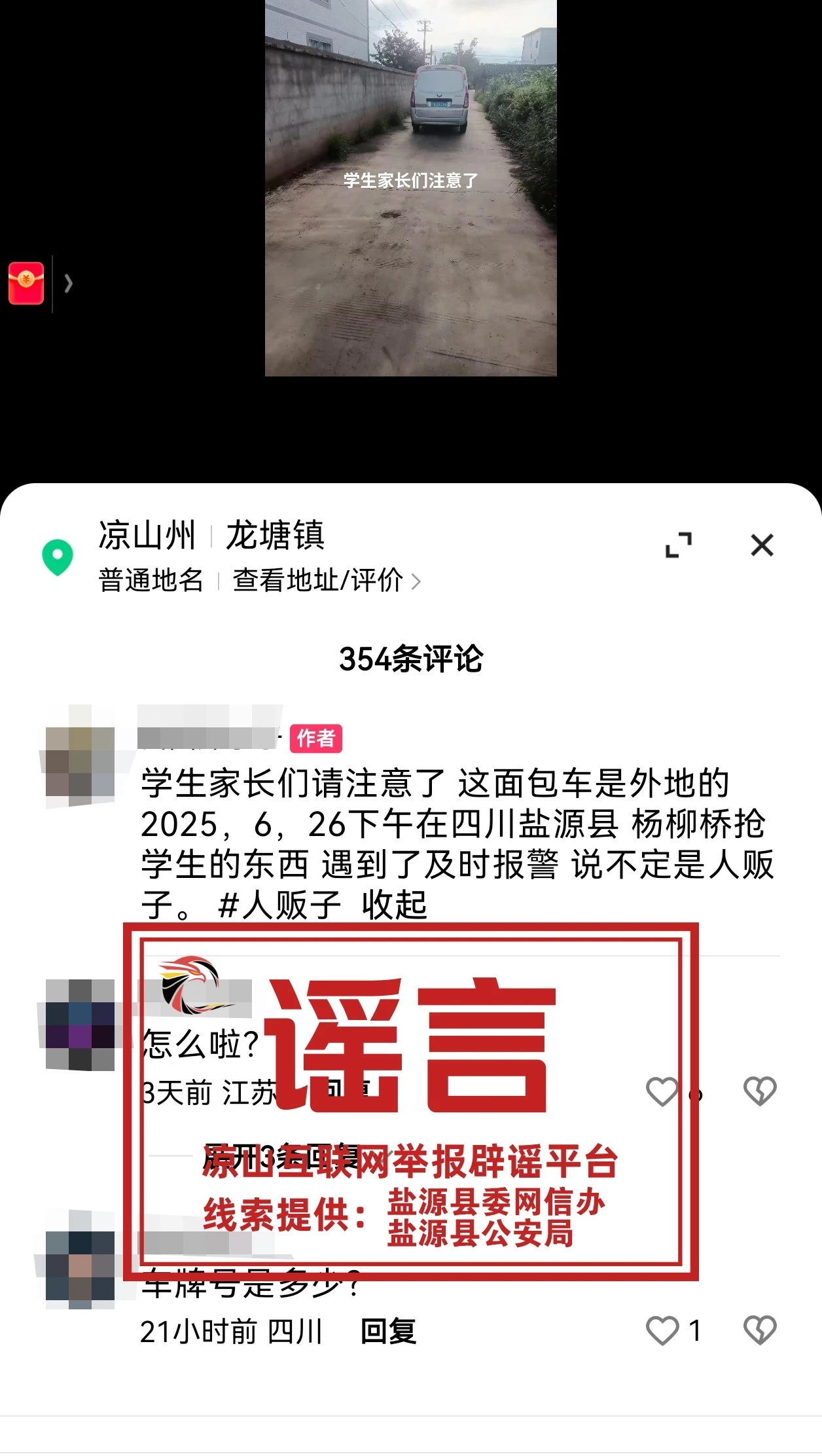Open the #人贩子 hashtag

[x=279, y=905]
